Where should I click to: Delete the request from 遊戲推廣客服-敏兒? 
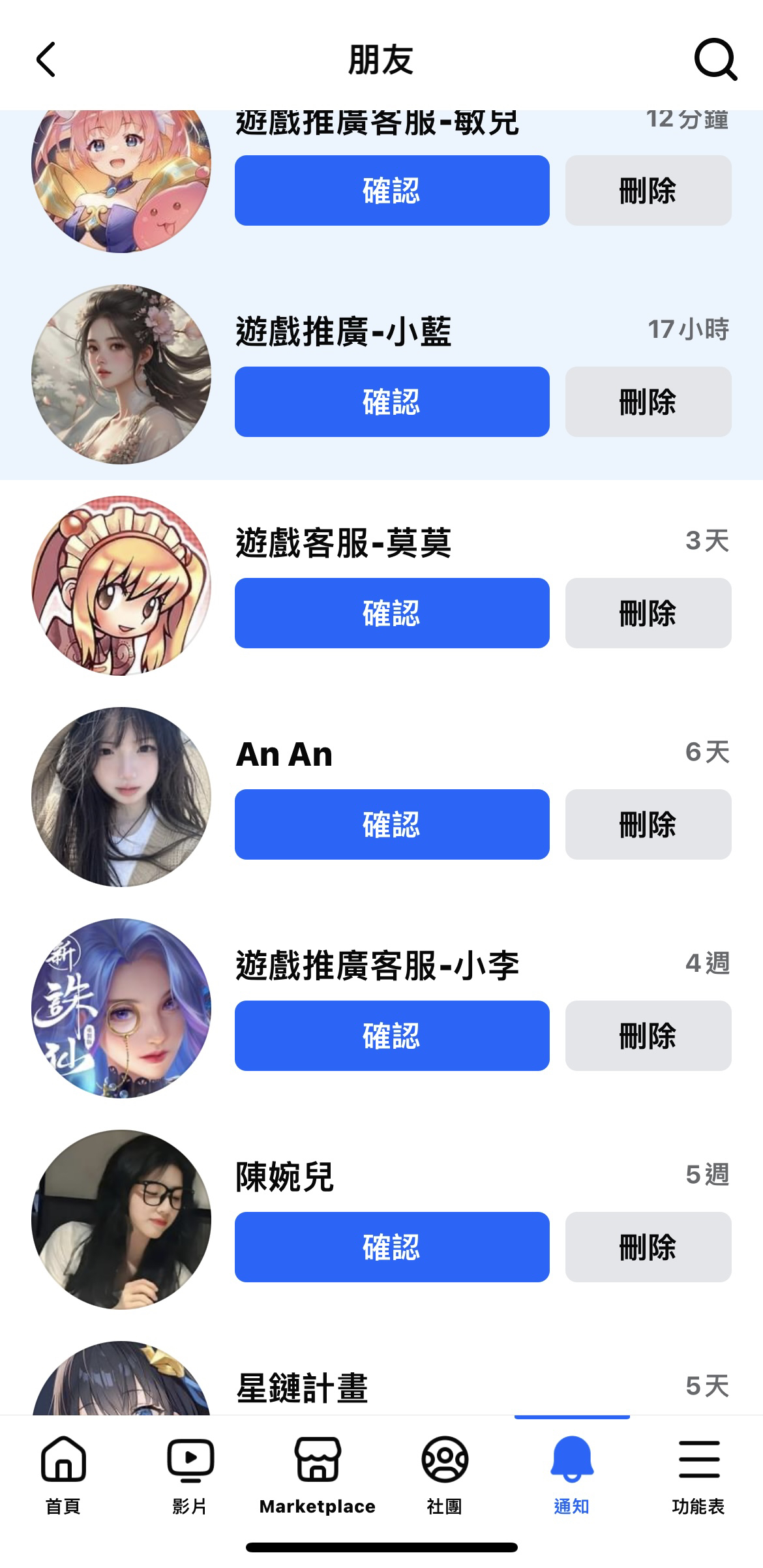[x=648, y=190]
